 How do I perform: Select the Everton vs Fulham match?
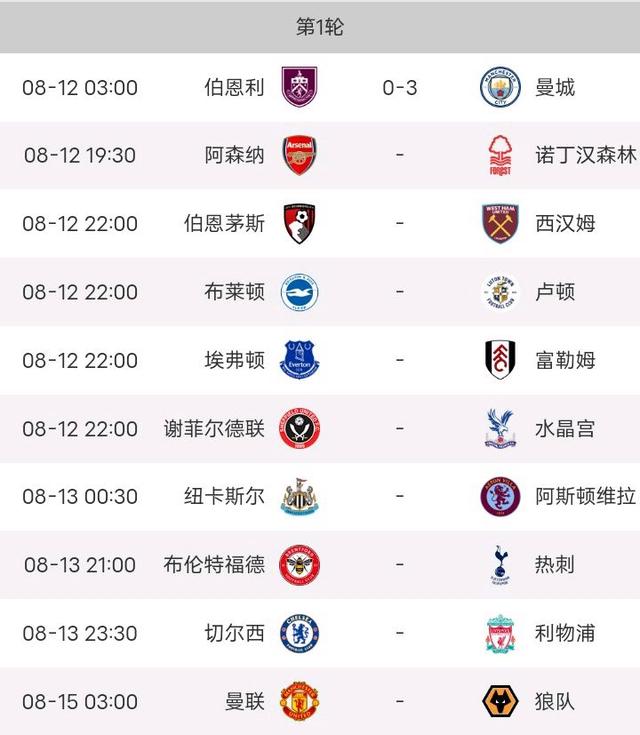point(399,360)
